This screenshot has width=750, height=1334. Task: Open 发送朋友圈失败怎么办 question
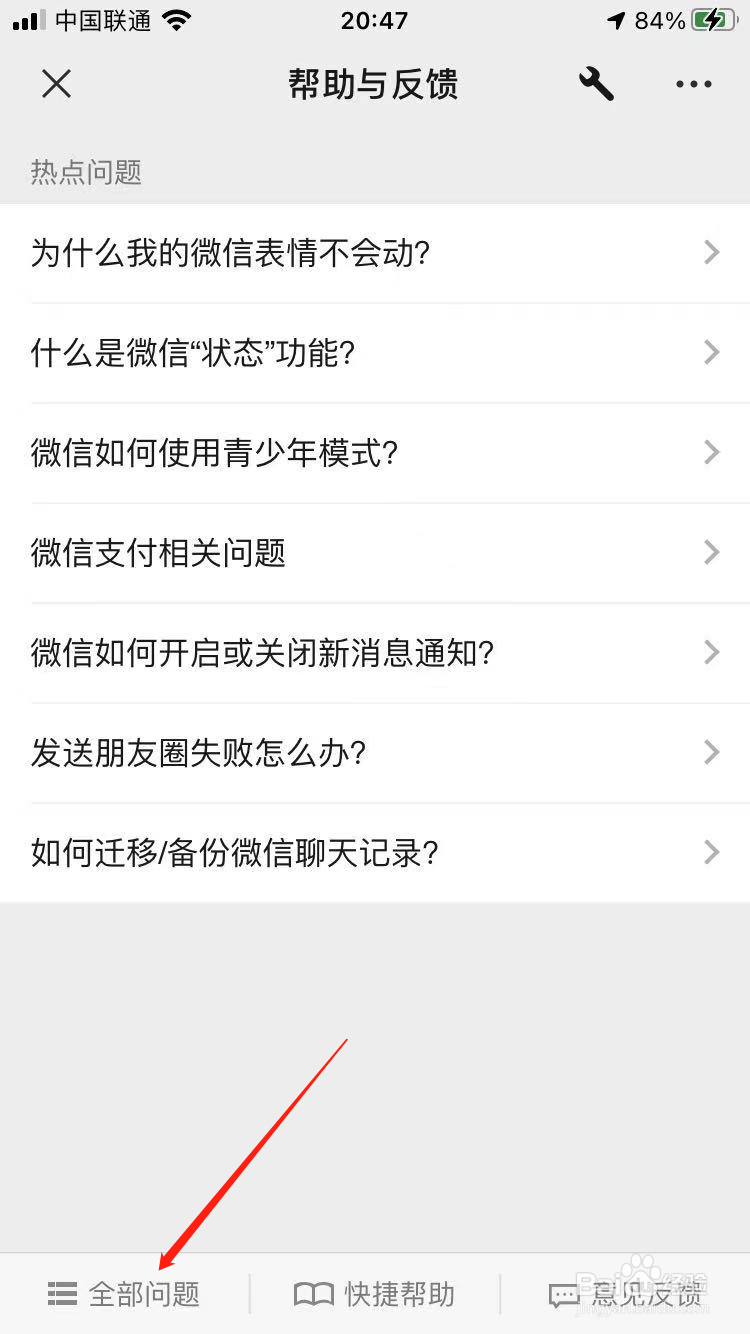[195, 753]
